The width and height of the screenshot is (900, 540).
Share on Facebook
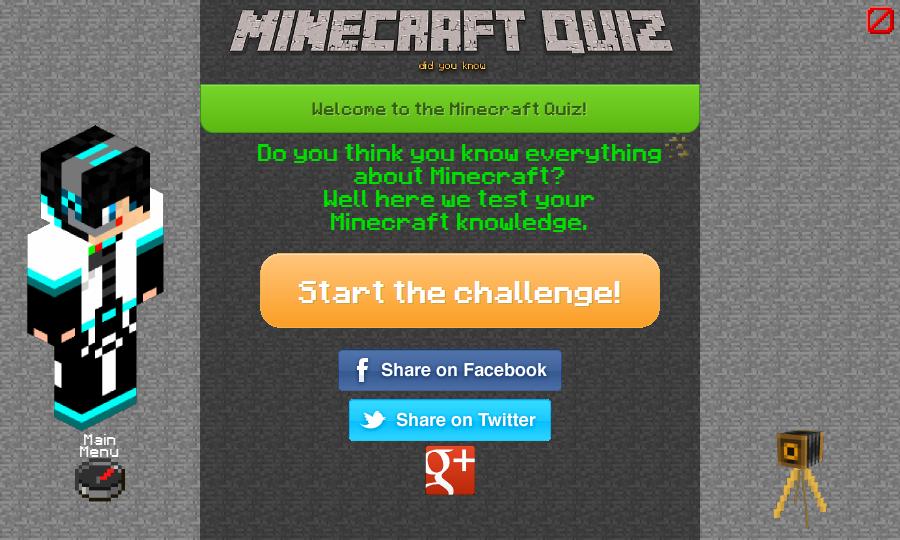click(x=450, y=370)
